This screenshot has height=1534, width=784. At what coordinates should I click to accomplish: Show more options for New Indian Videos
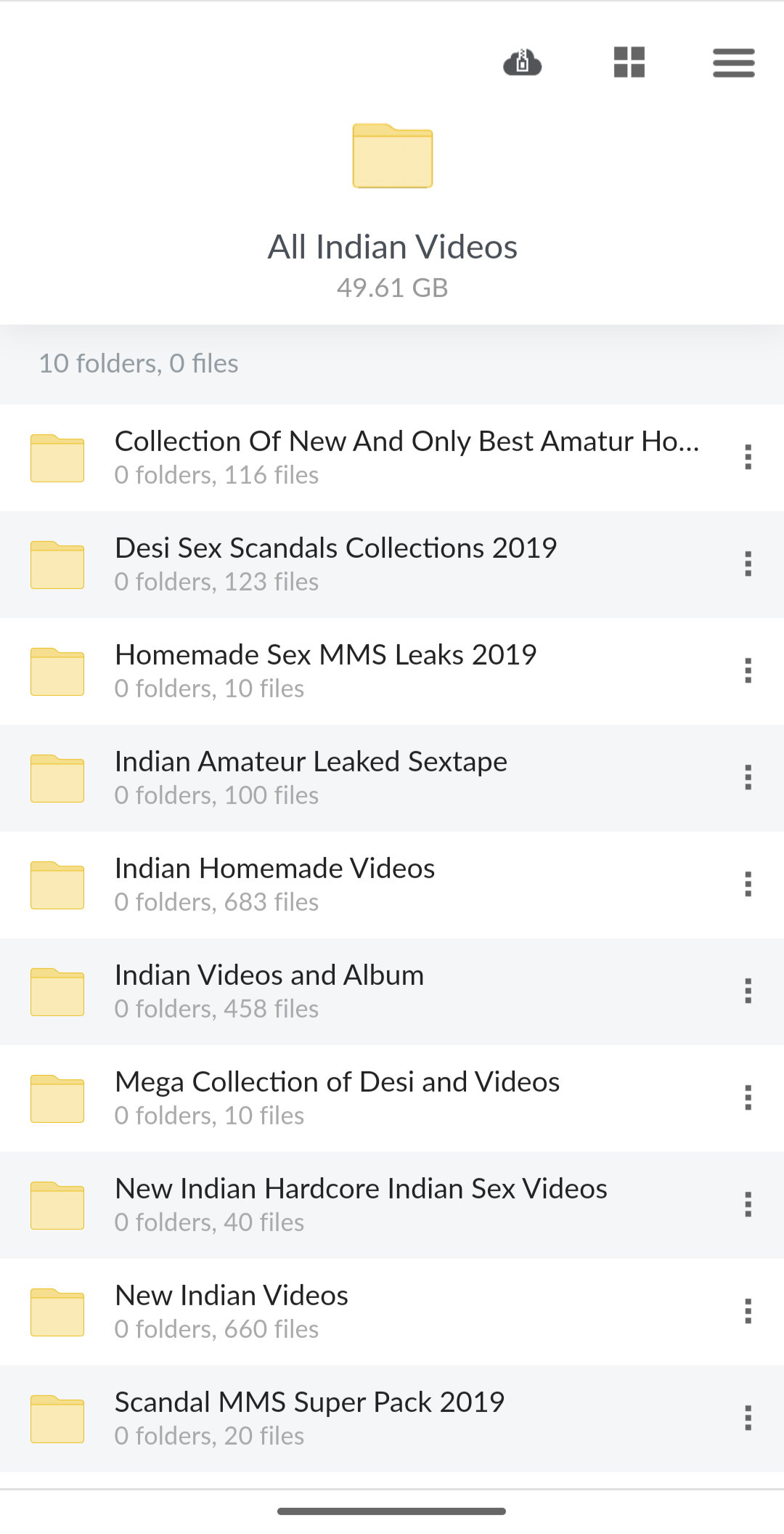(748, 1311)
